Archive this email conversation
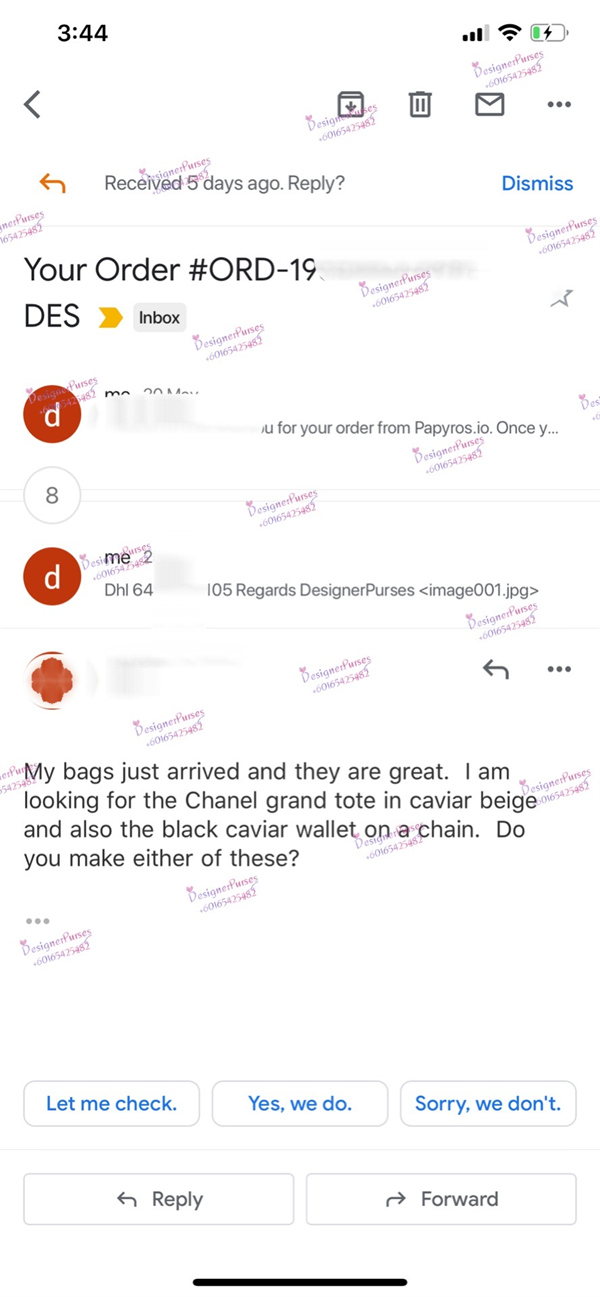 (350, 104)
